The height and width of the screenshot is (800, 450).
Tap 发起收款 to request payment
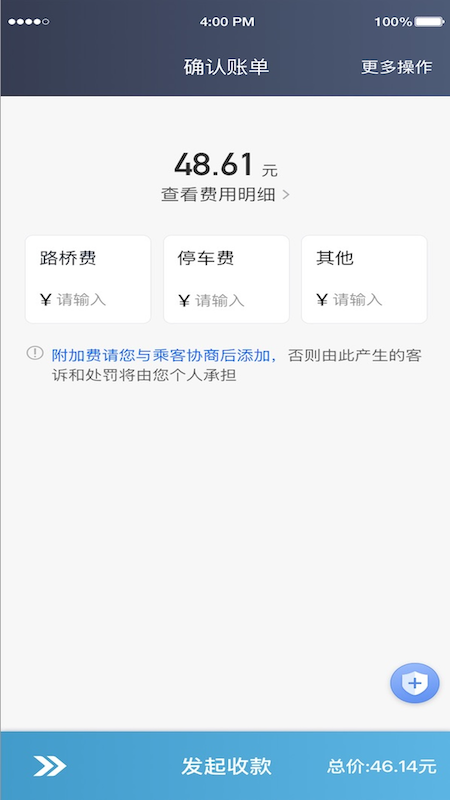tap(225, 766)
